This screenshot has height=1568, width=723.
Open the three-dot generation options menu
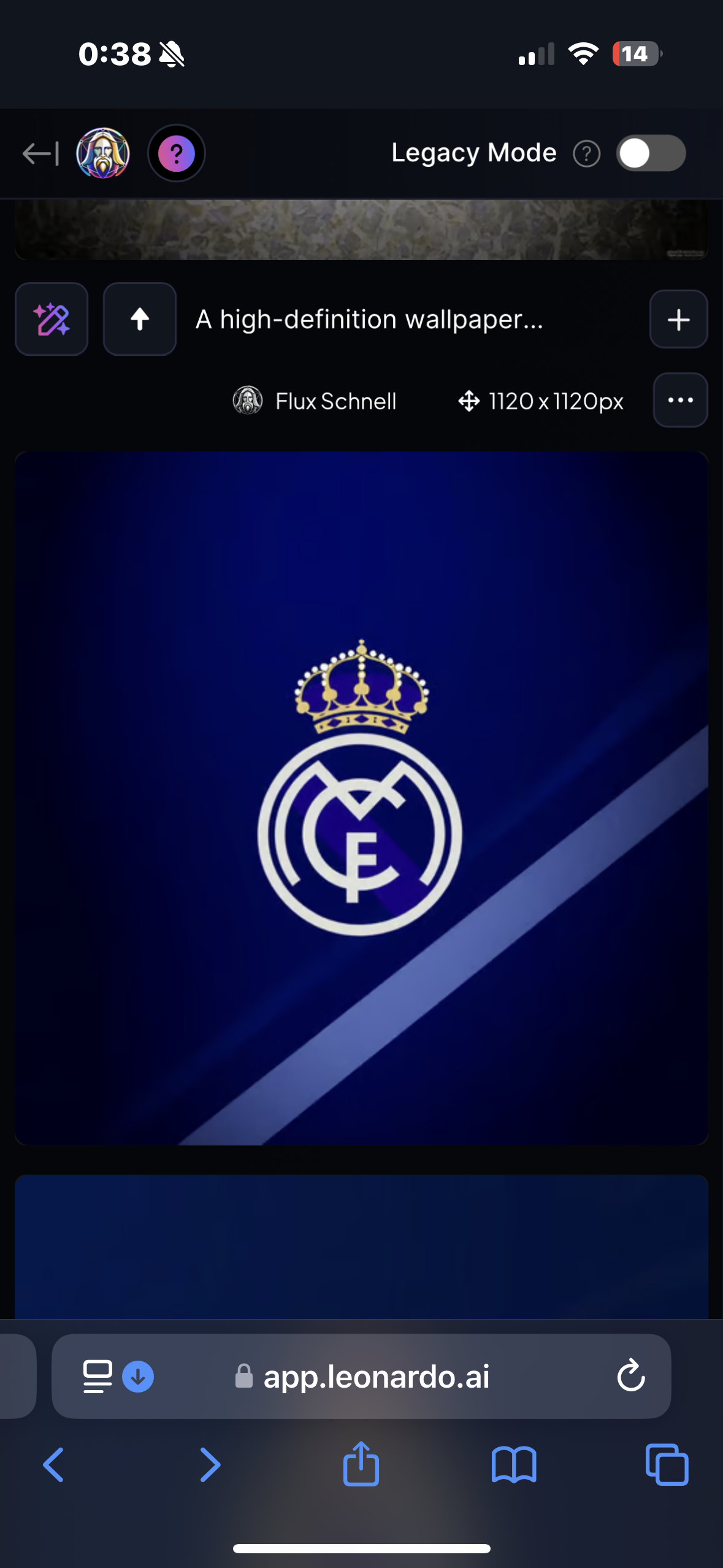tap(680, 400)
